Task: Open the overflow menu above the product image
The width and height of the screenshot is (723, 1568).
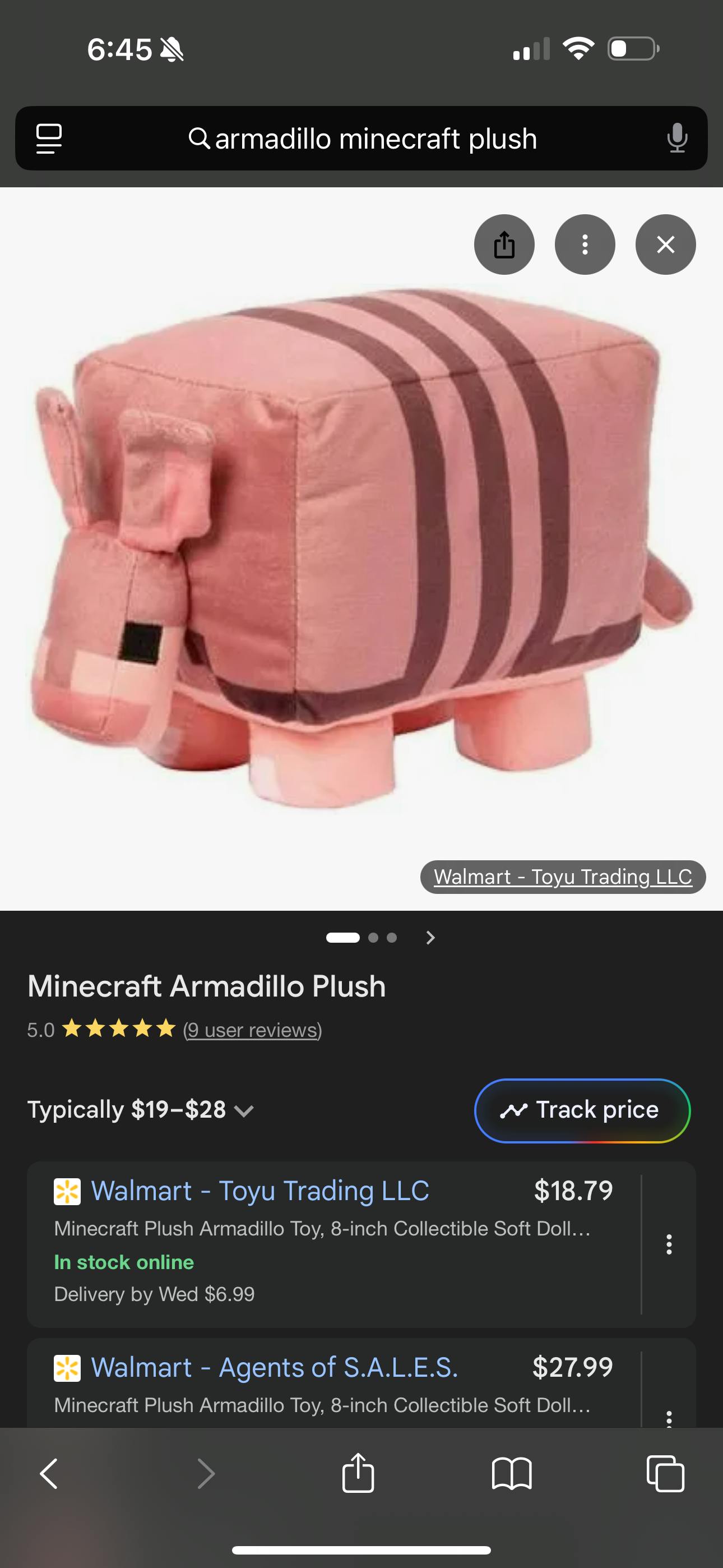Action: (x=584, y=245)
